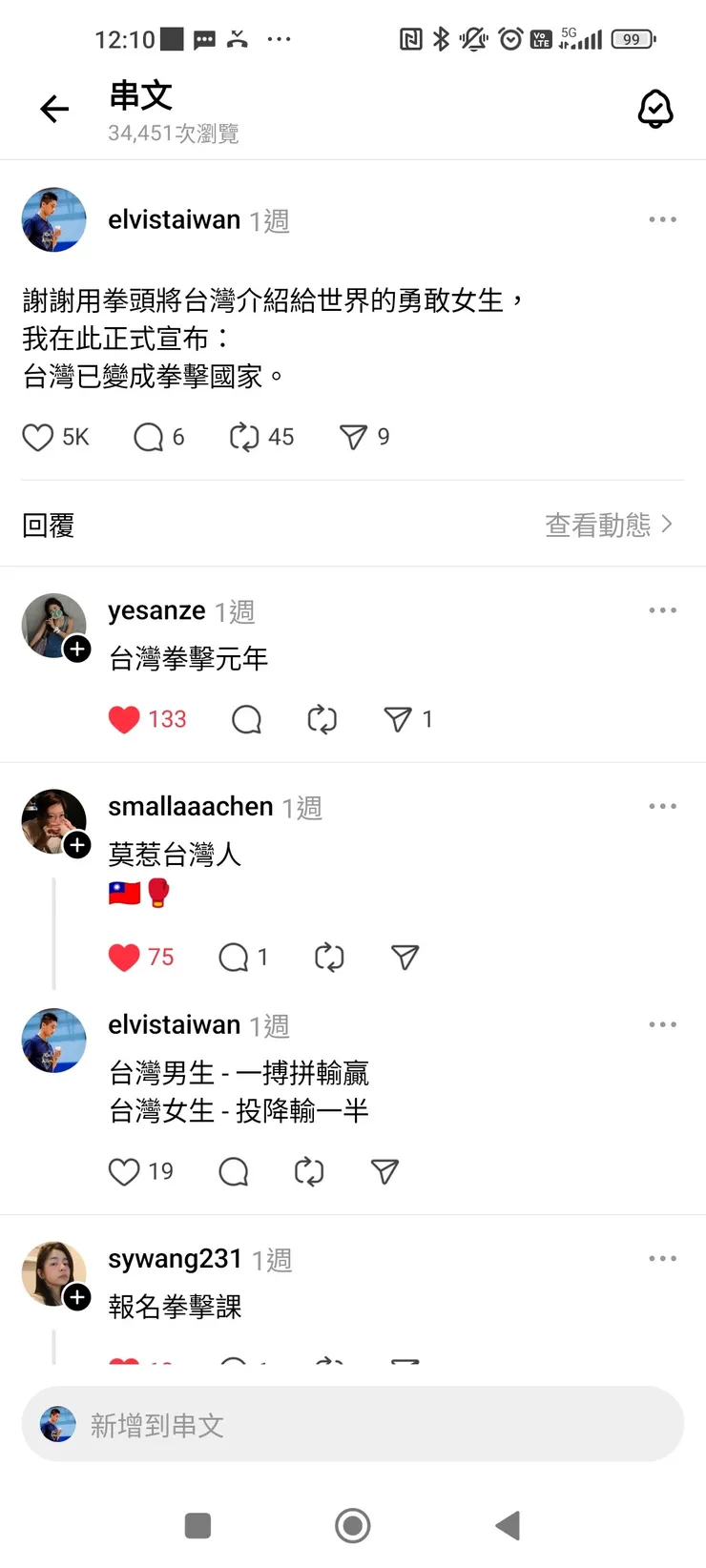Expand 查看動態 to view activity
The image size is (706, 1568).
(x=609, y=524)
